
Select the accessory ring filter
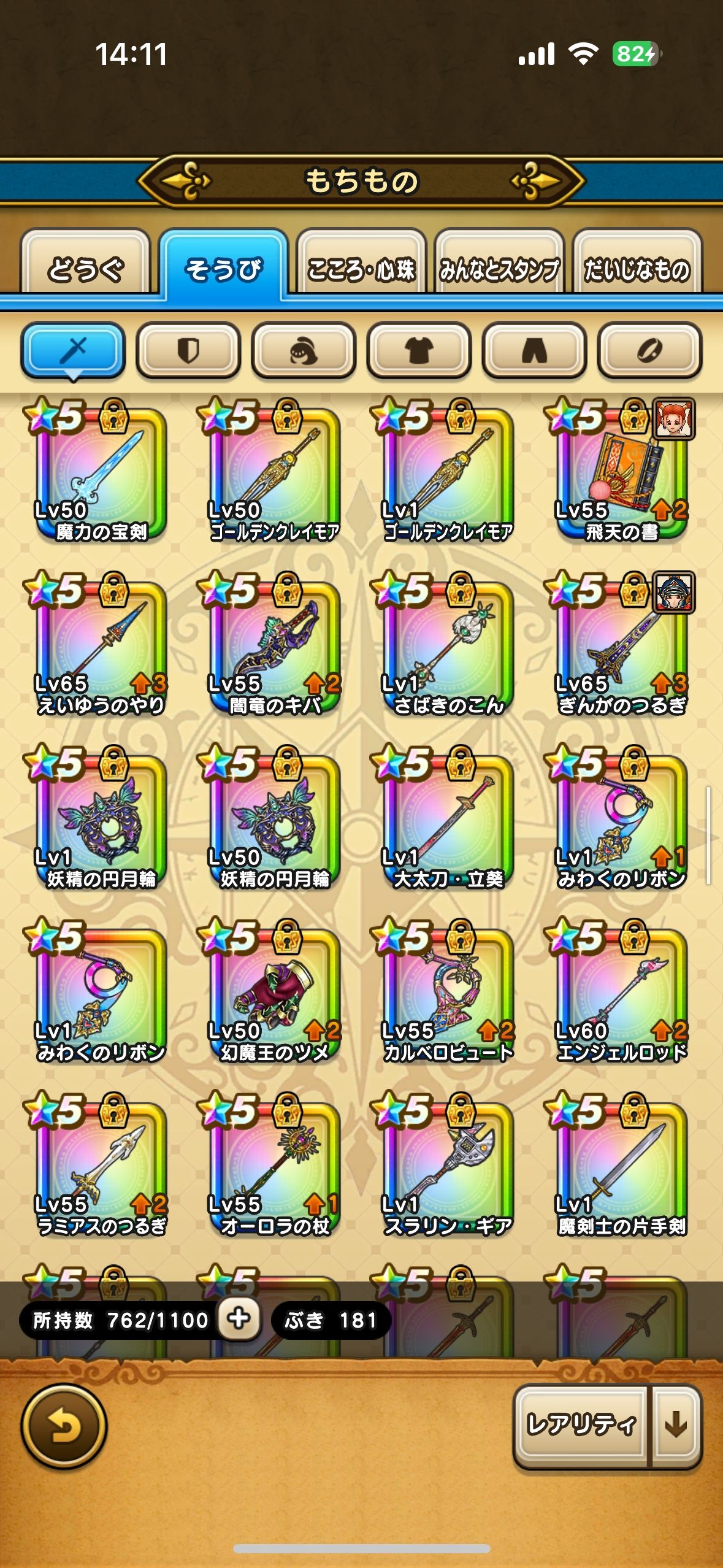(649, 351)
